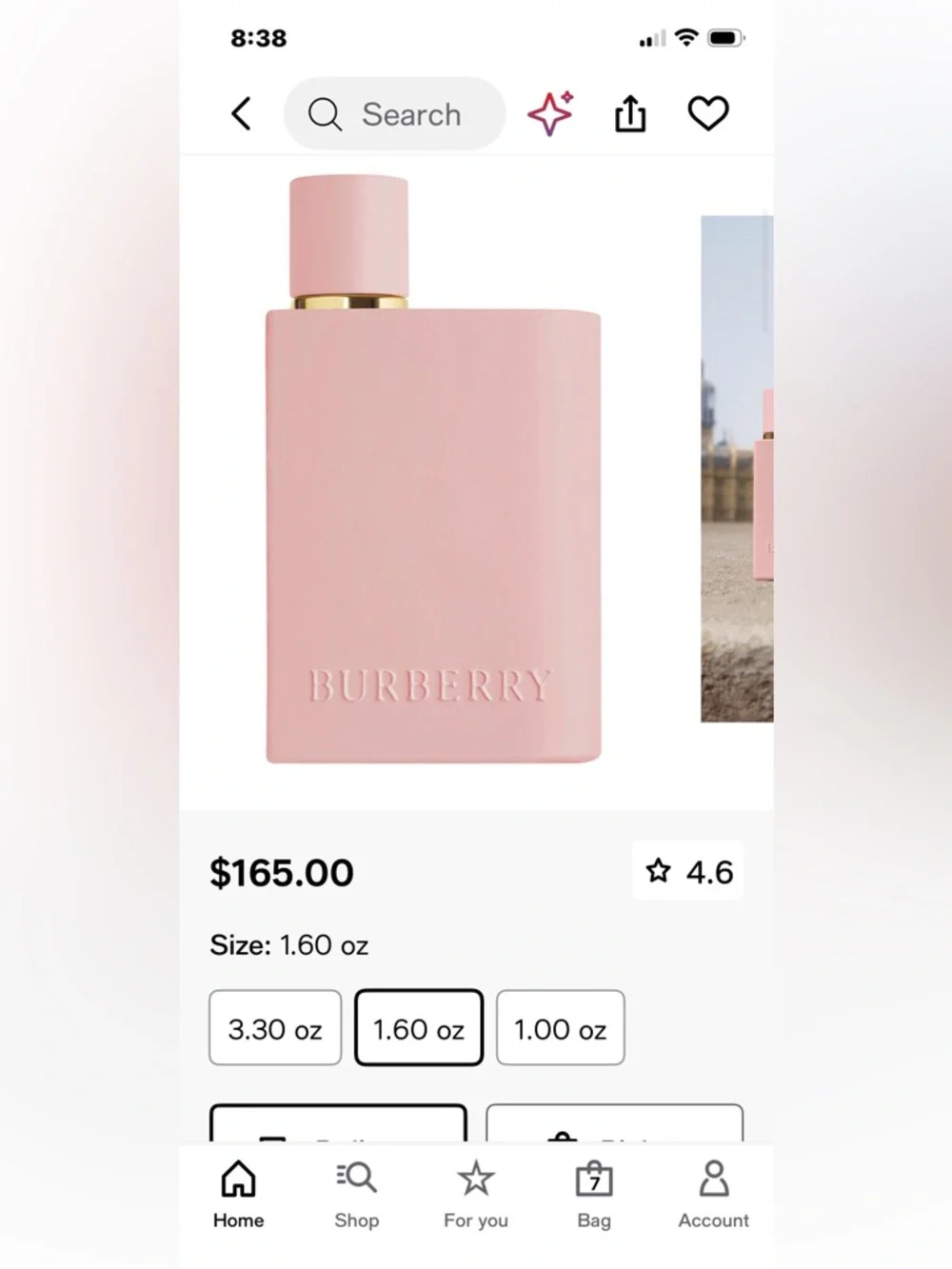The image size is (952, 1269).
Task: Open the 4.6 star rating reviews
Action: 688,871
